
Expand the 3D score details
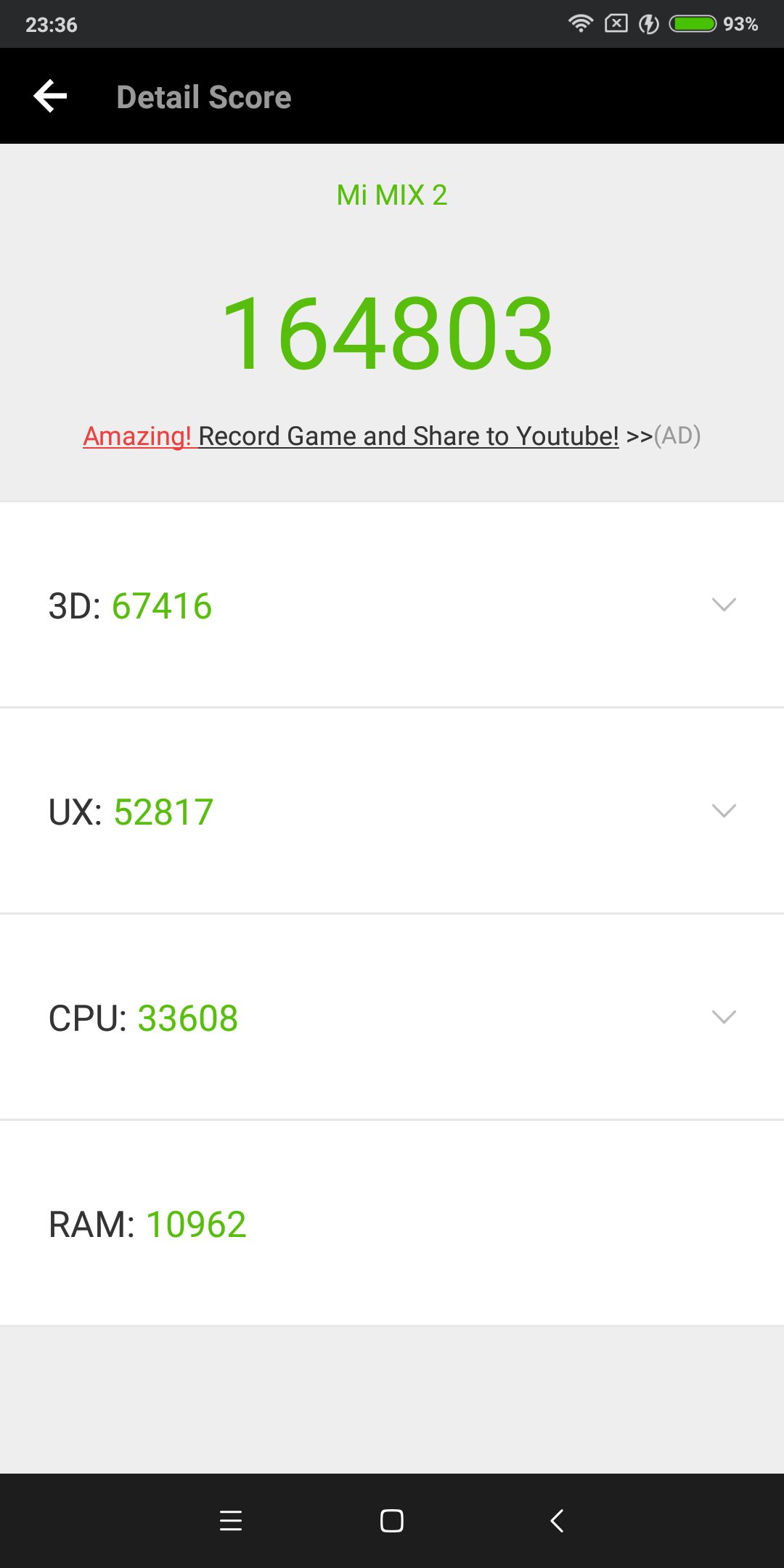pos(392,605)
